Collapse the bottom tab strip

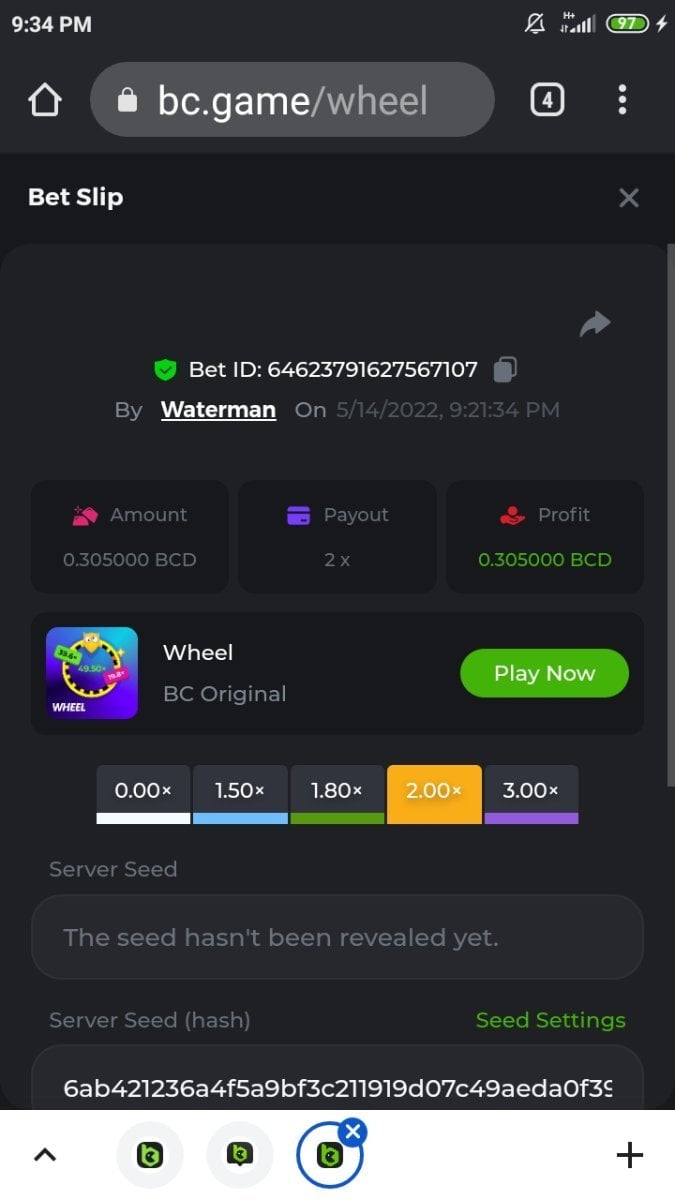[x=45, y=1156]
